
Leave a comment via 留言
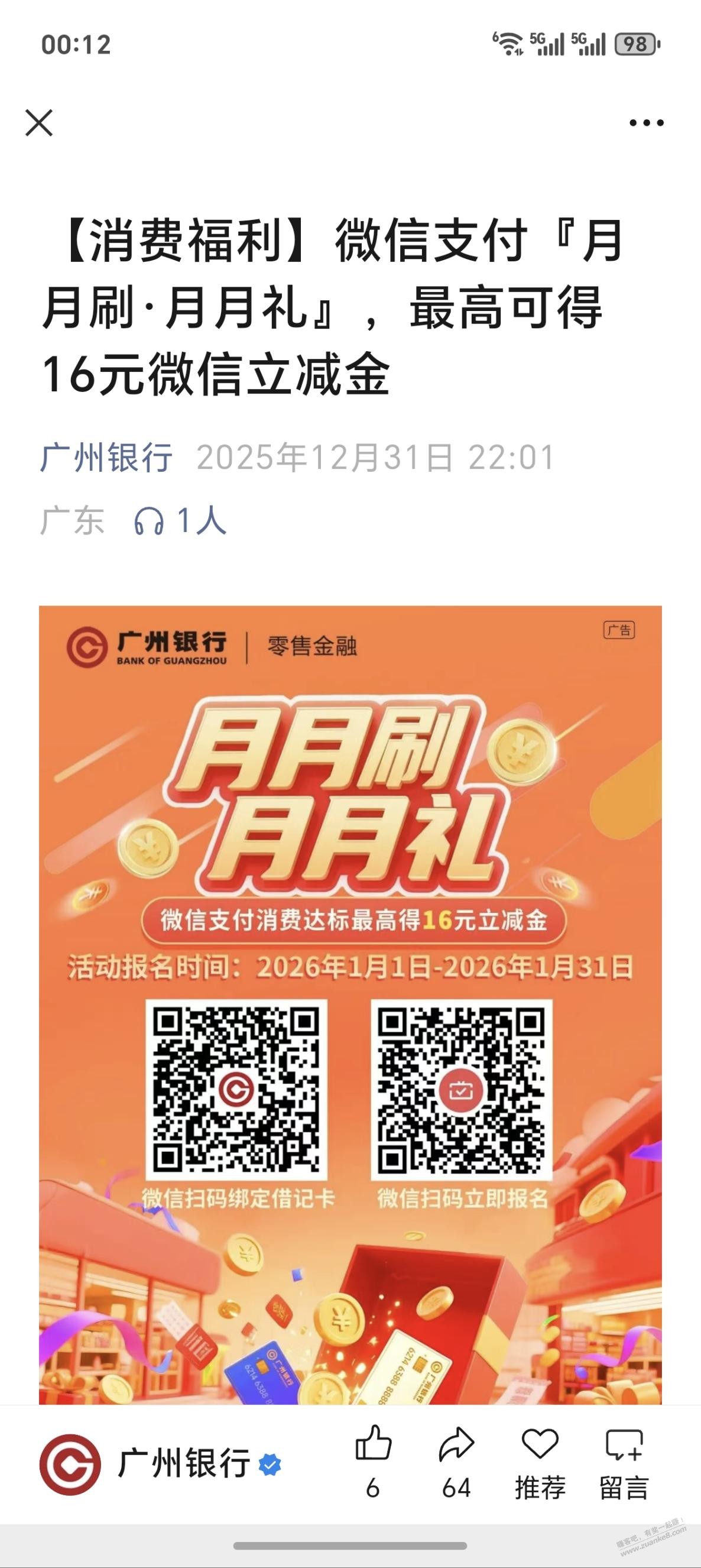pos(624,1444)
